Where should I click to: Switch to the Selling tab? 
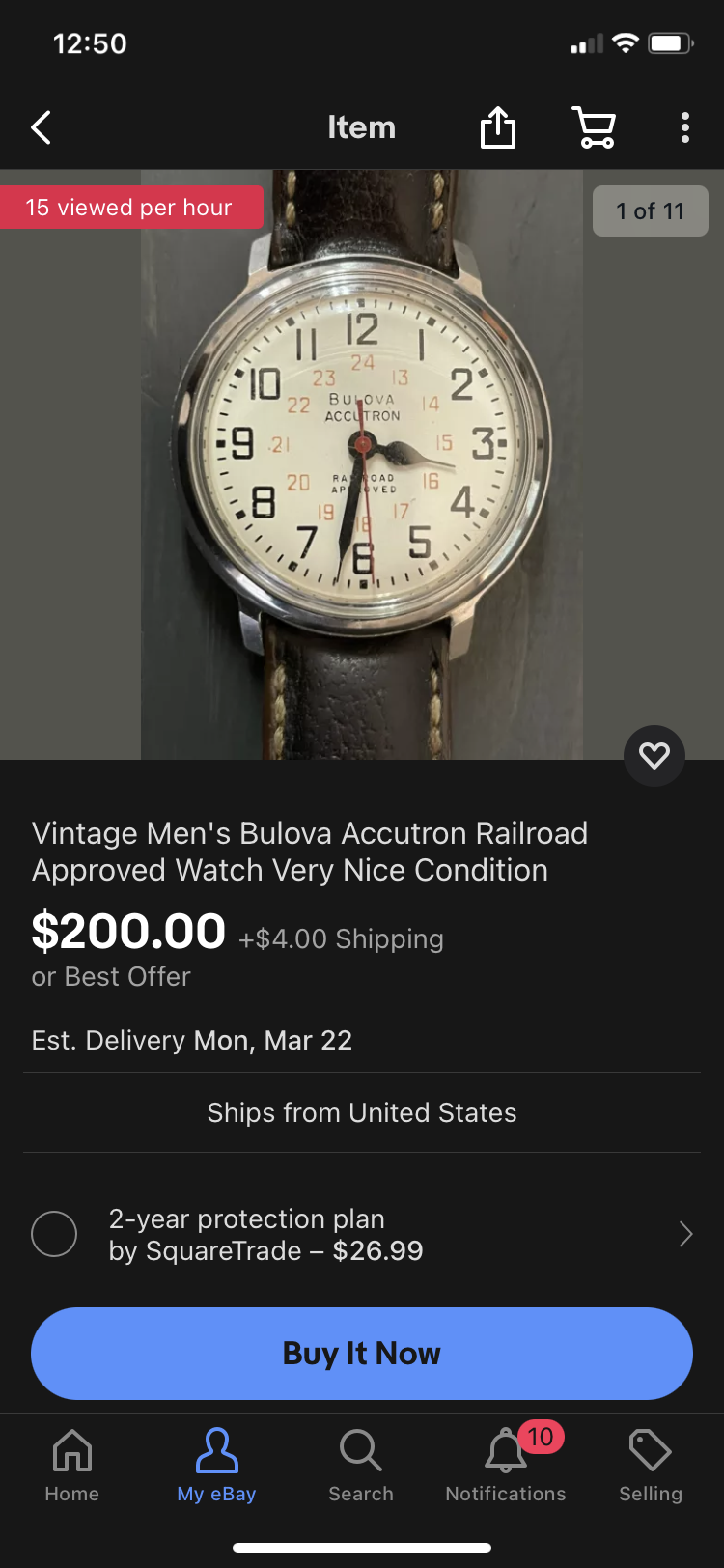[650, 1465]
